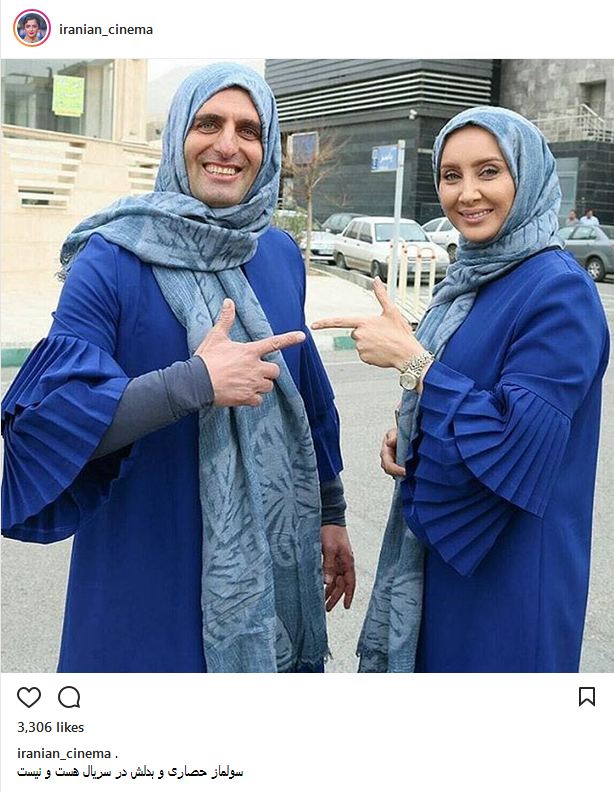Viewport: 614px width, 792px height.
Task: Like this post with the heart
Action: point(29,697)
